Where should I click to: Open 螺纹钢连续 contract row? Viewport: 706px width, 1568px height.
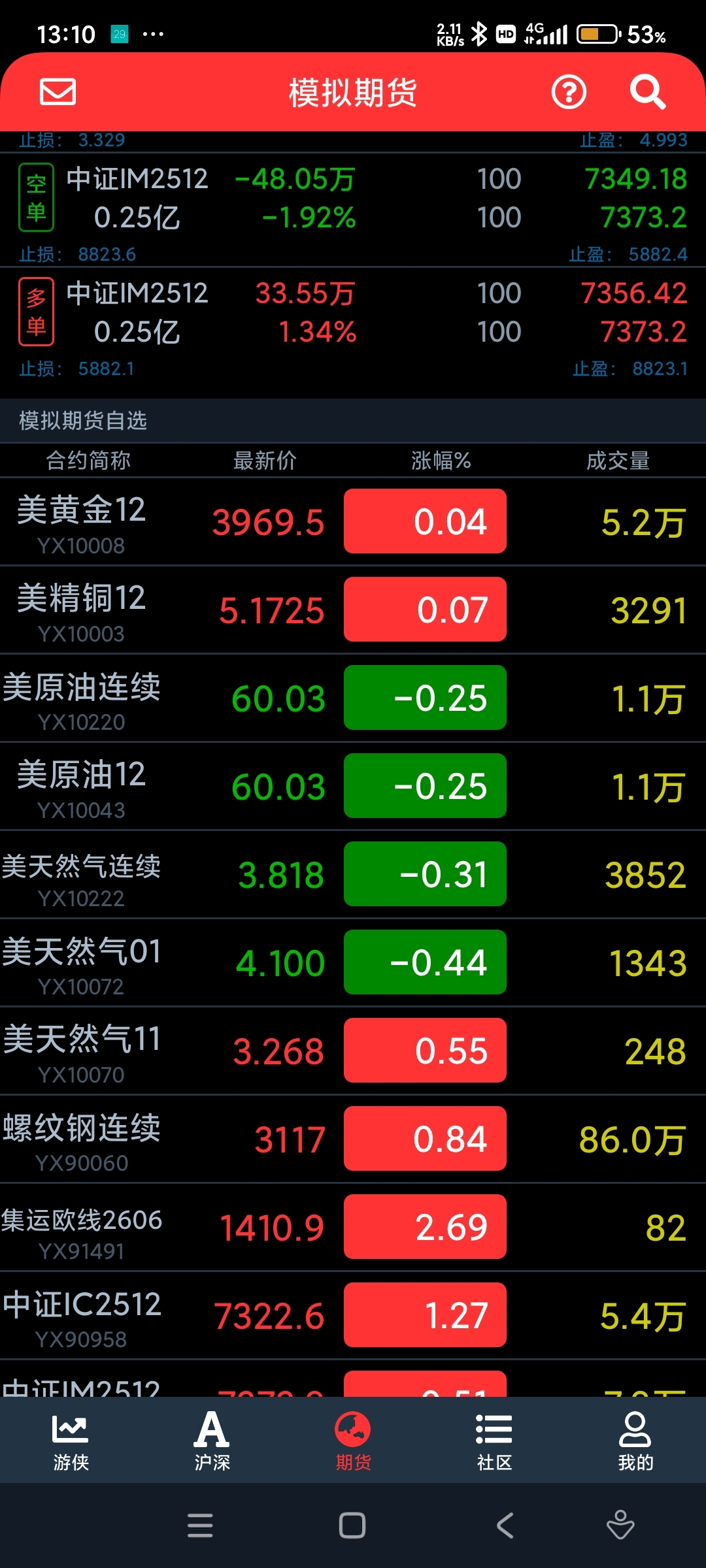[x=353, y=1139]
